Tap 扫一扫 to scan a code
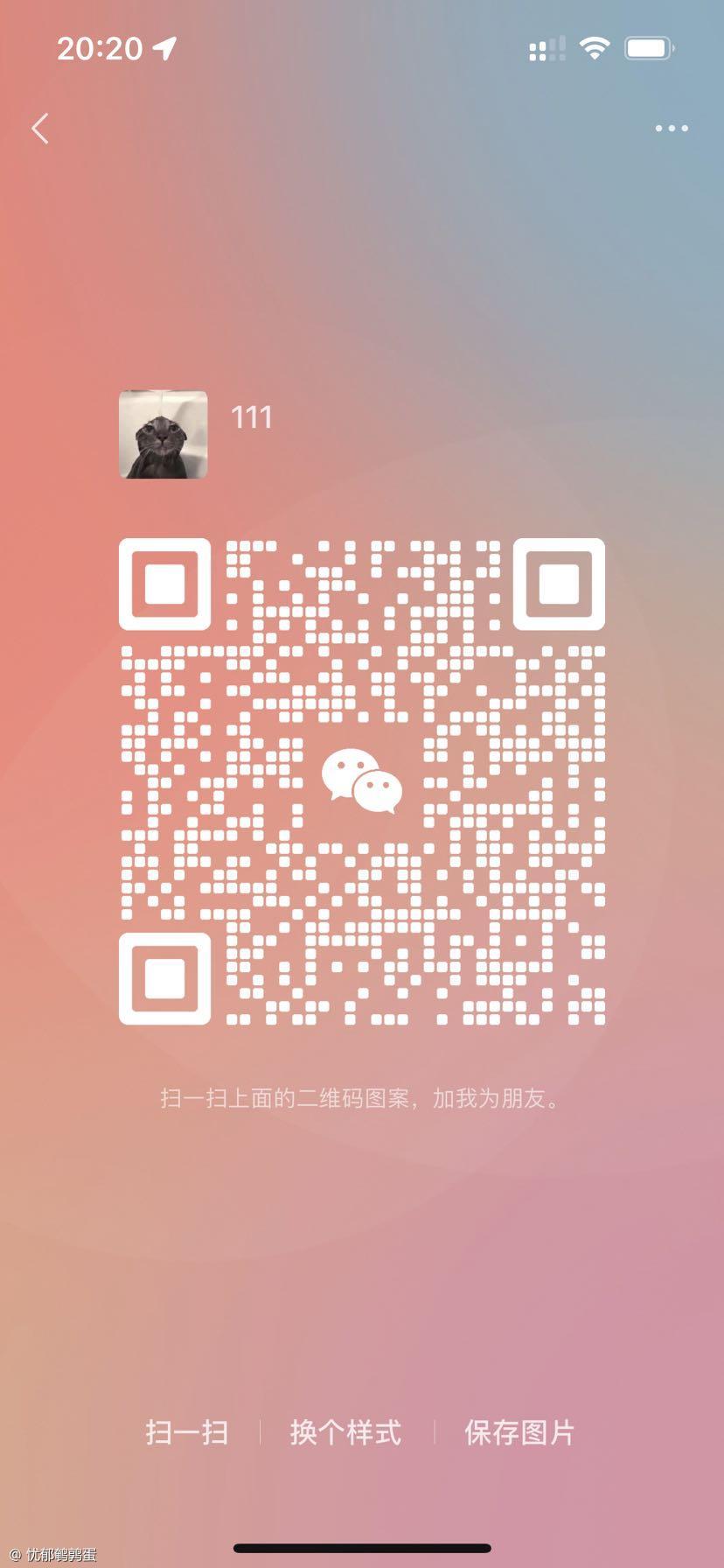The height and width of the screenshot is (1568, 724). tap(187, 1432)
